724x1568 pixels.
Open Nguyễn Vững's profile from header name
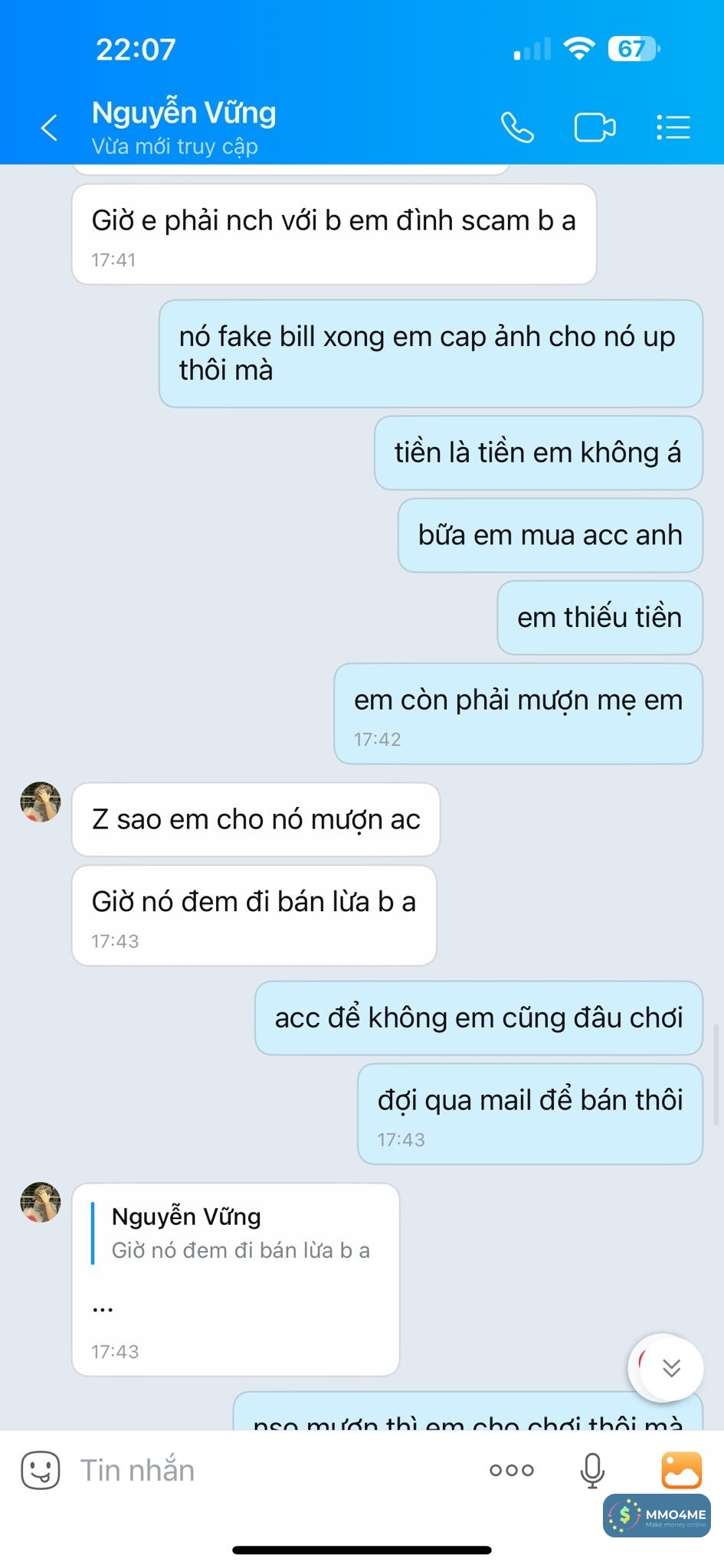coord(184,113)
